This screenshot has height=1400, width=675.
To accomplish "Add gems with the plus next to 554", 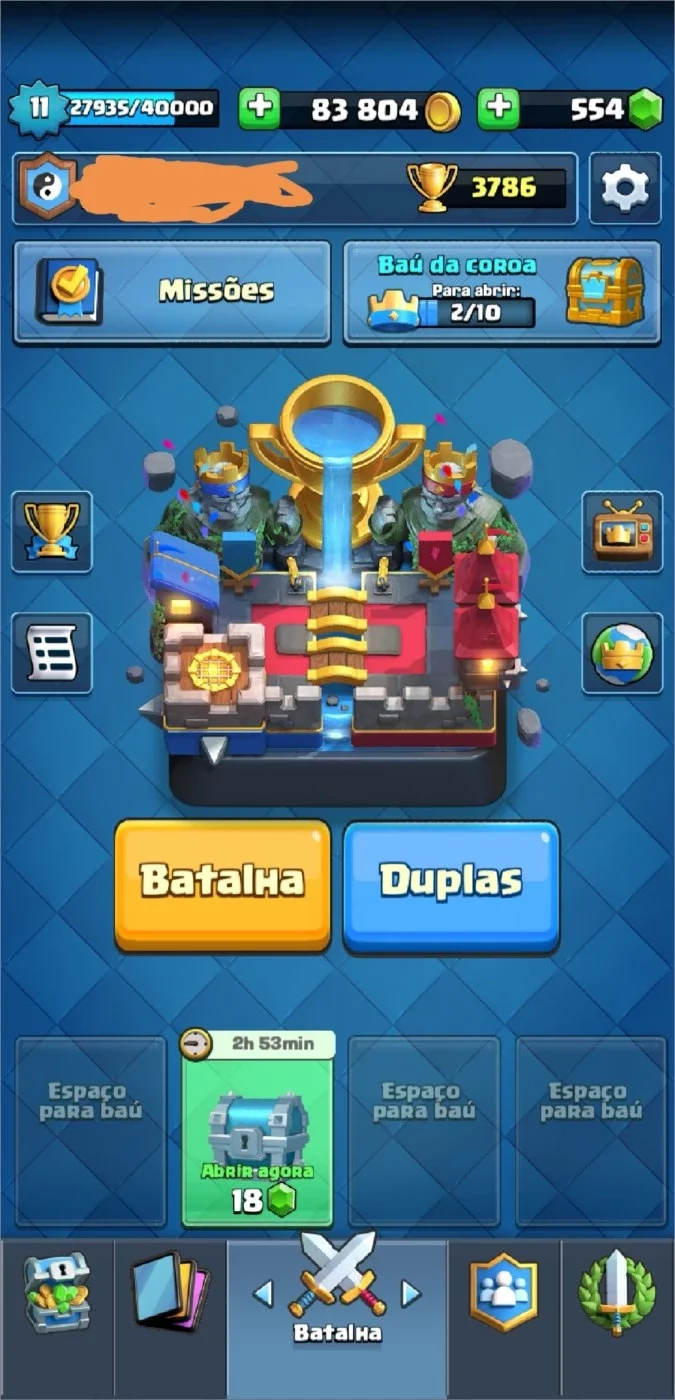I will coord(498,109).
